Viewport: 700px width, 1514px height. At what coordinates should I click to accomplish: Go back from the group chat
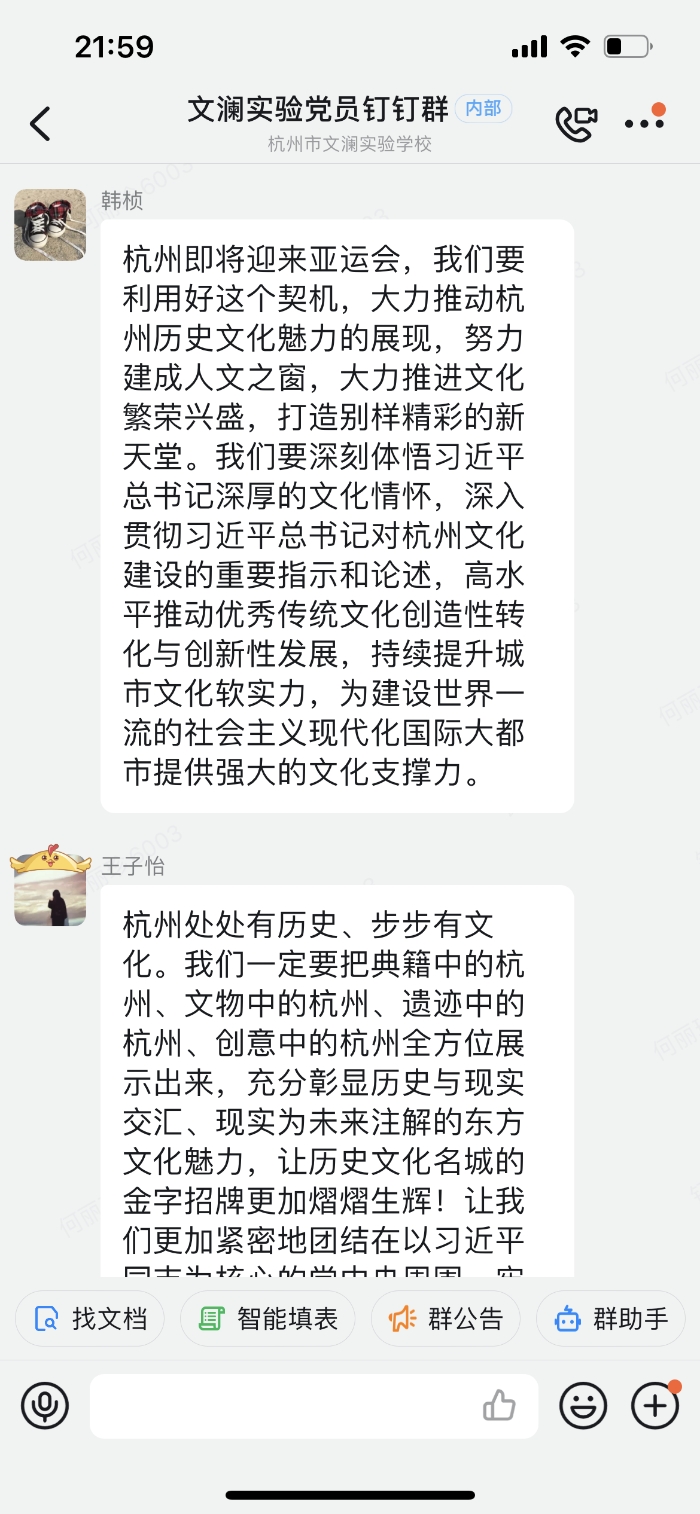(x=40, y=124)
